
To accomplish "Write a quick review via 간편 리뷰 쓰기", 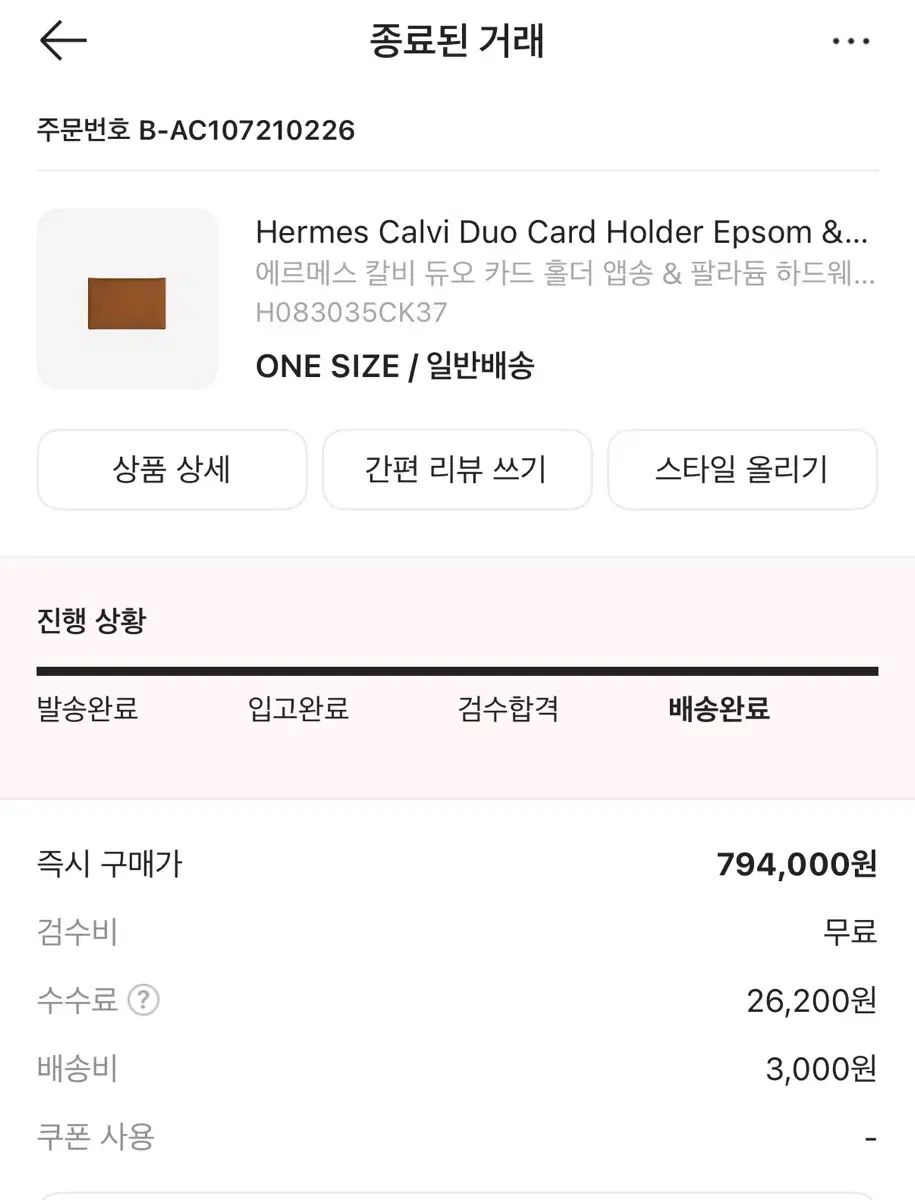I will coord(457,470).
